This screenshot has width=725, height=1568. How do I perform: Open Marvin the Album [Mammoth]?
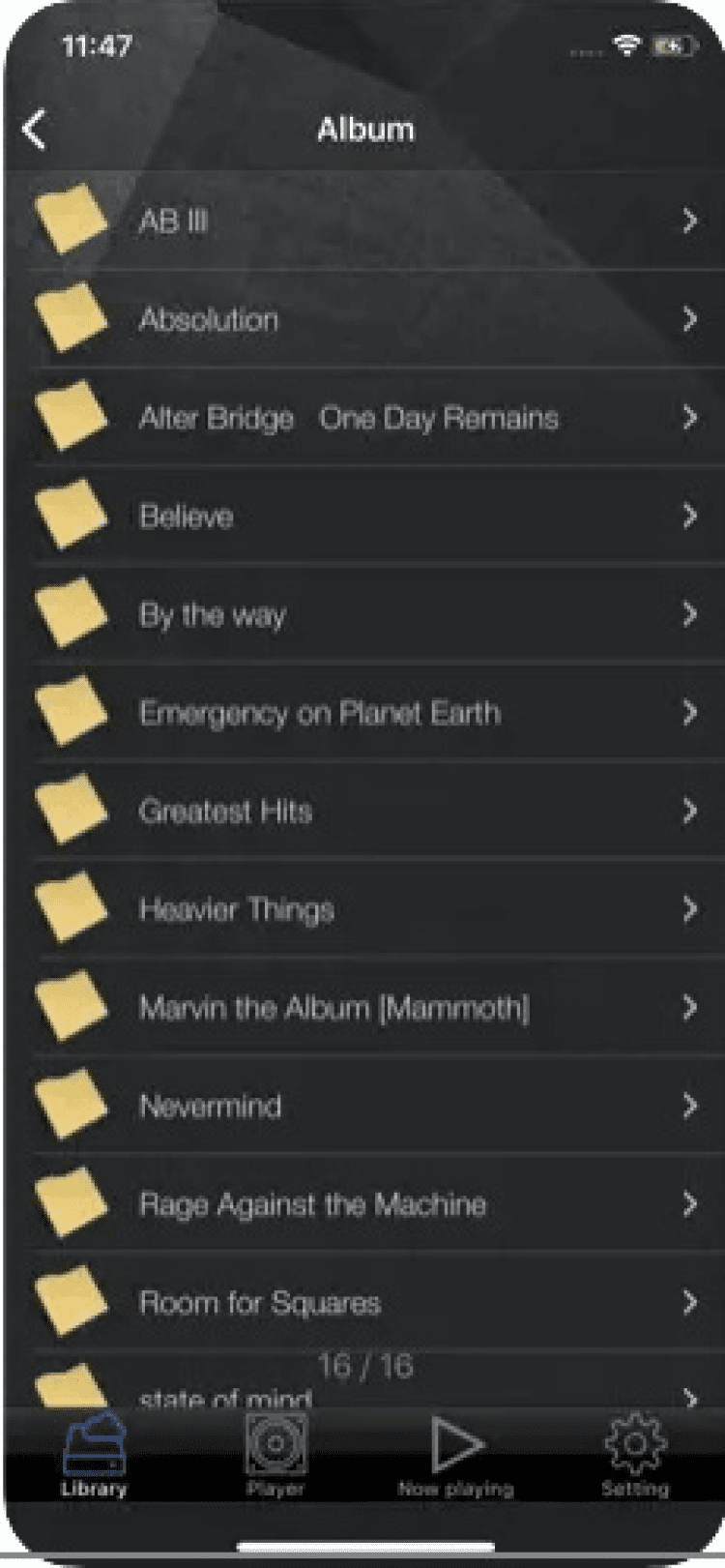tap(362, 1008)
